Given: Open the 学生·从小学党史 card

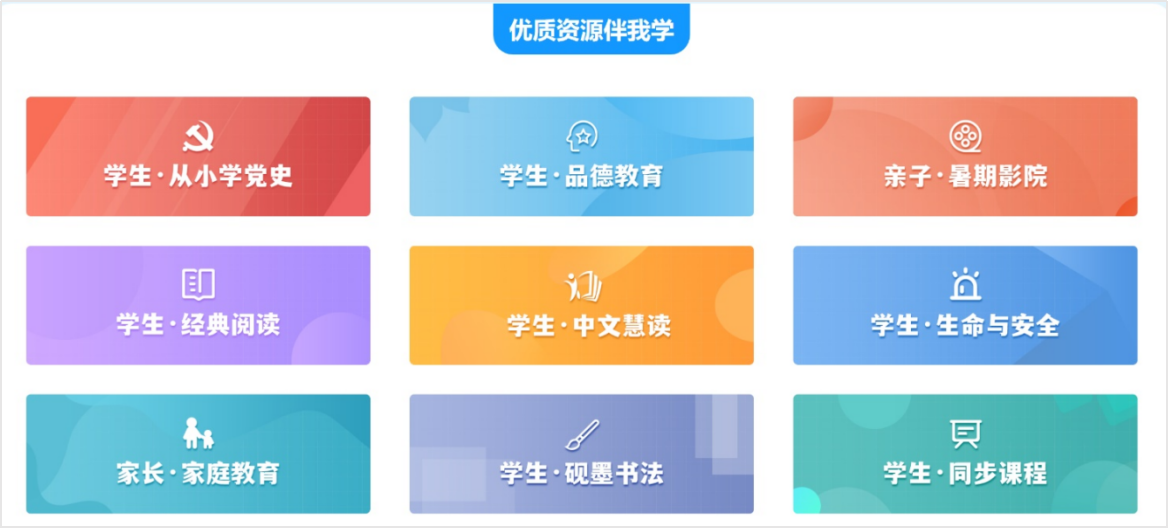Looking at the screenshot, I should tap(198, 157).
